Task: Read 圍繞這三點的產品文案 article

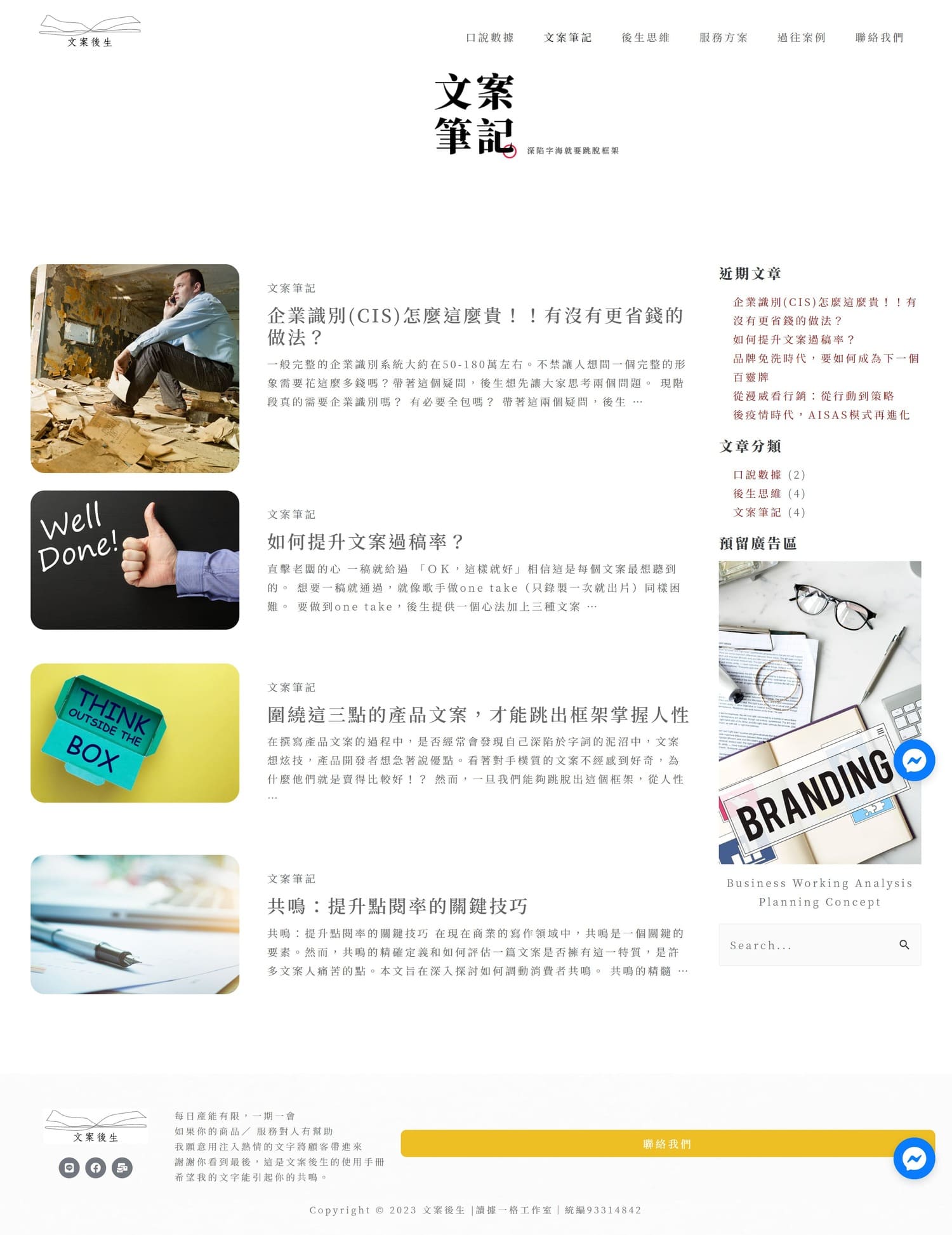Action: point(477,714)
